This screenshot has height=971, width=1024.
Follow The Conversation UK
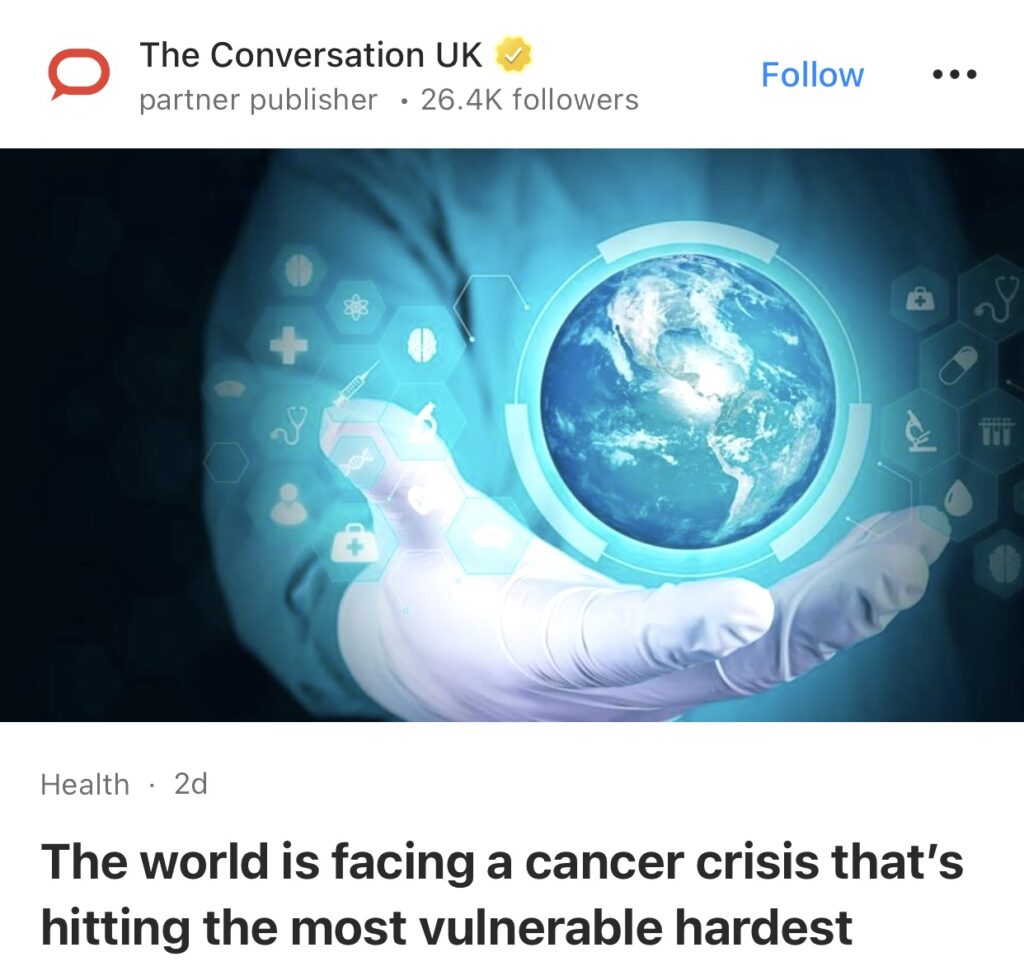pyautogui.click(x=811, y=75)
